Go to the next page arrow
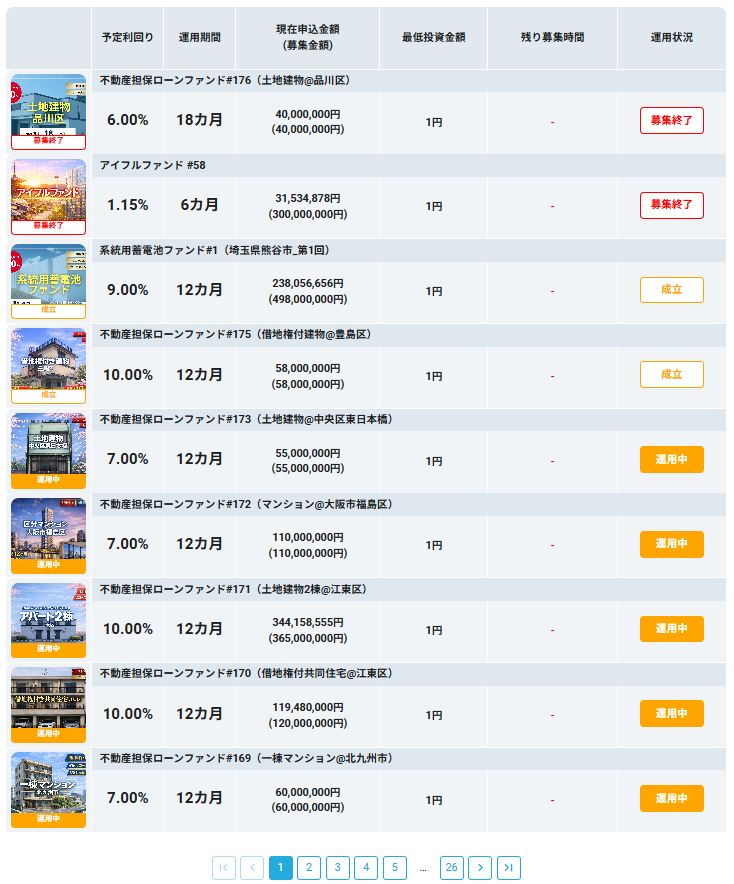This screenshot has width=734, height=884. pos(480,868)
